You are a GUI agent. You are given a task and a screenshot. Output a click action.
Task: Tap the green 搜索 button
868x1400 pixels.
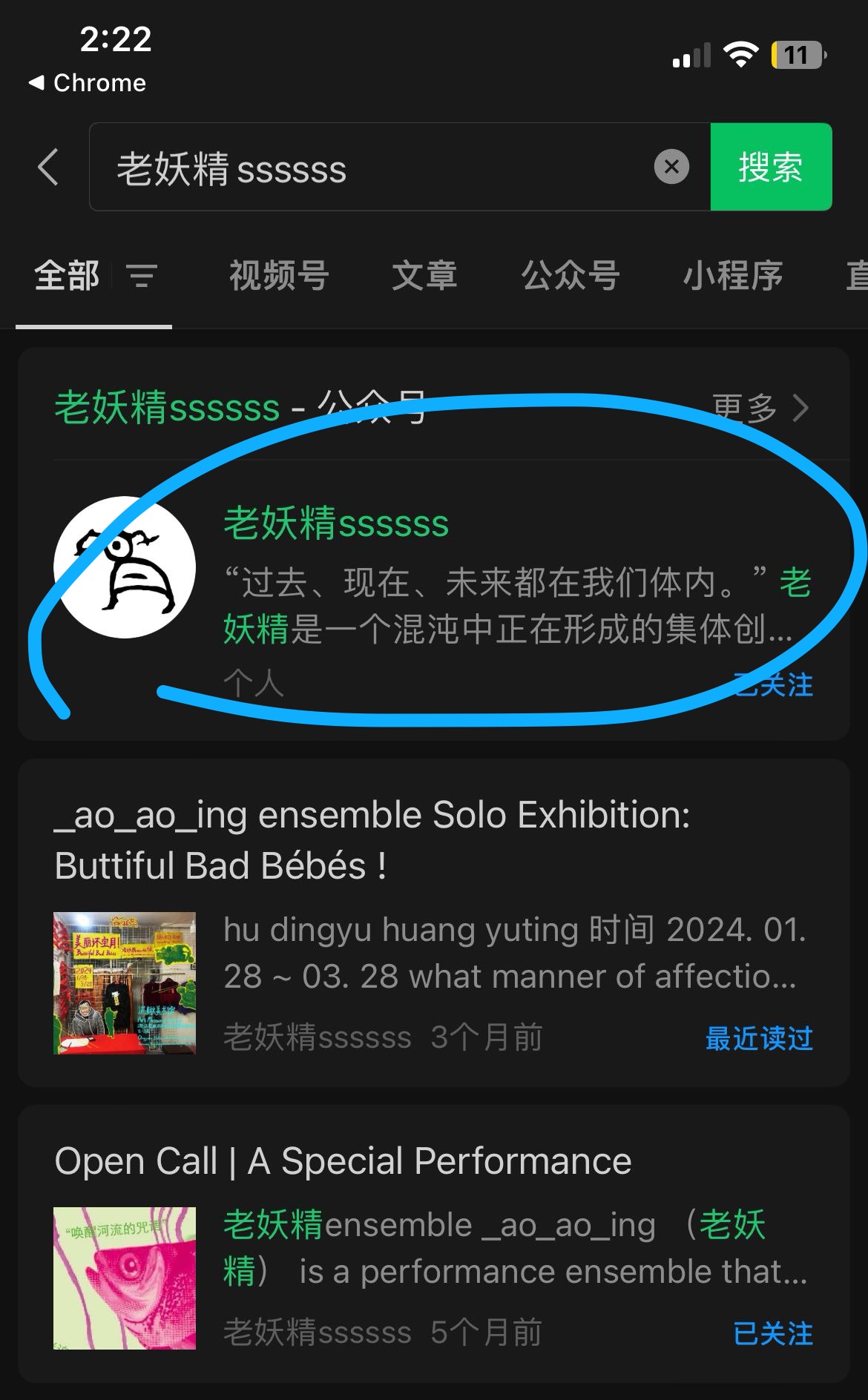771,167
